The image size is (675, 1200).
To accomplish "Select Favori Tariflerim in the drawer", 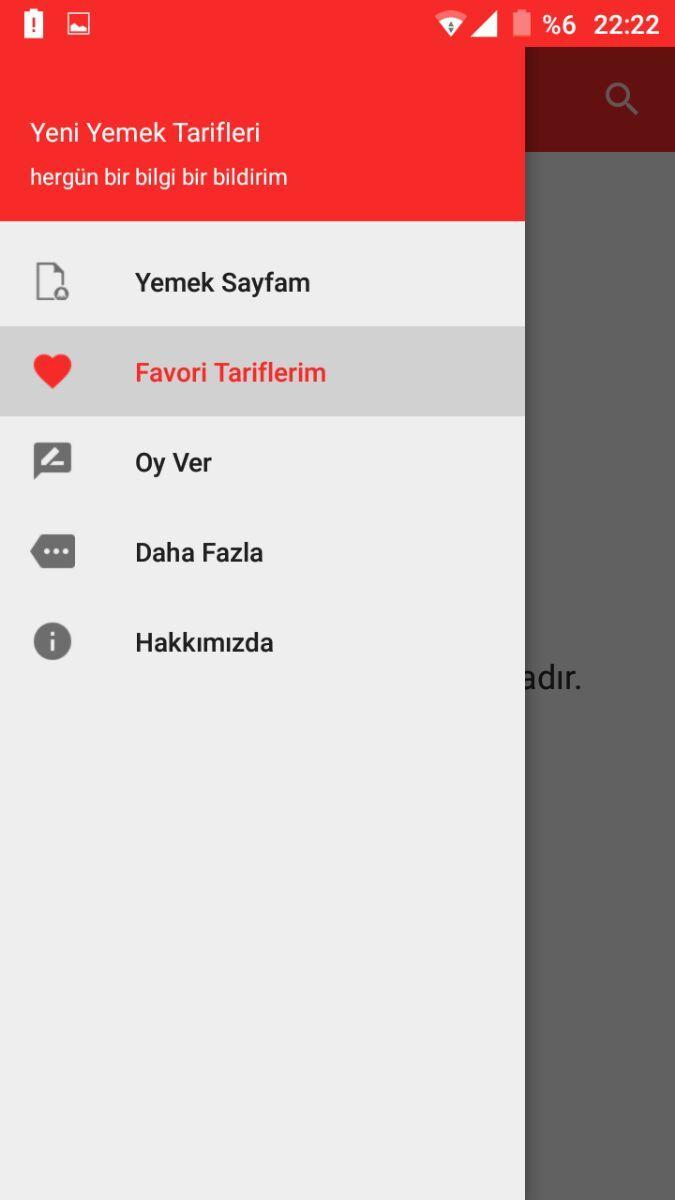I will point(230,372).
